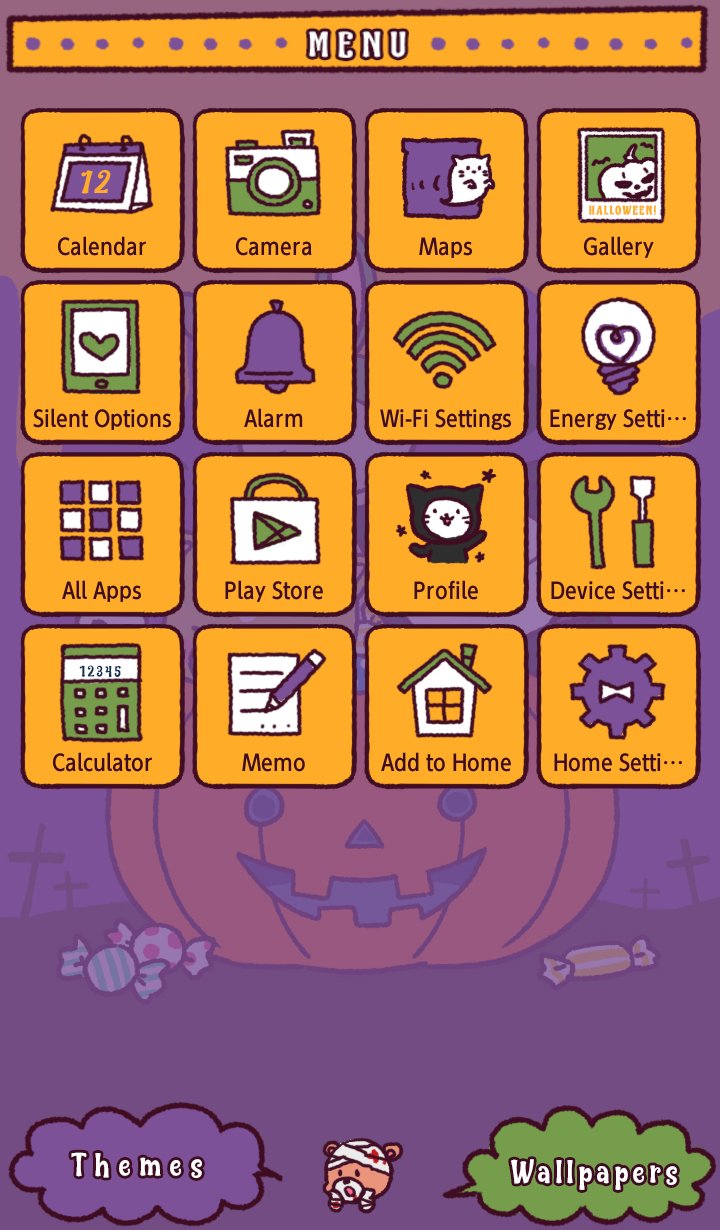720x1230 pixels.
Task: Open the Memo app
Action: 274,706
